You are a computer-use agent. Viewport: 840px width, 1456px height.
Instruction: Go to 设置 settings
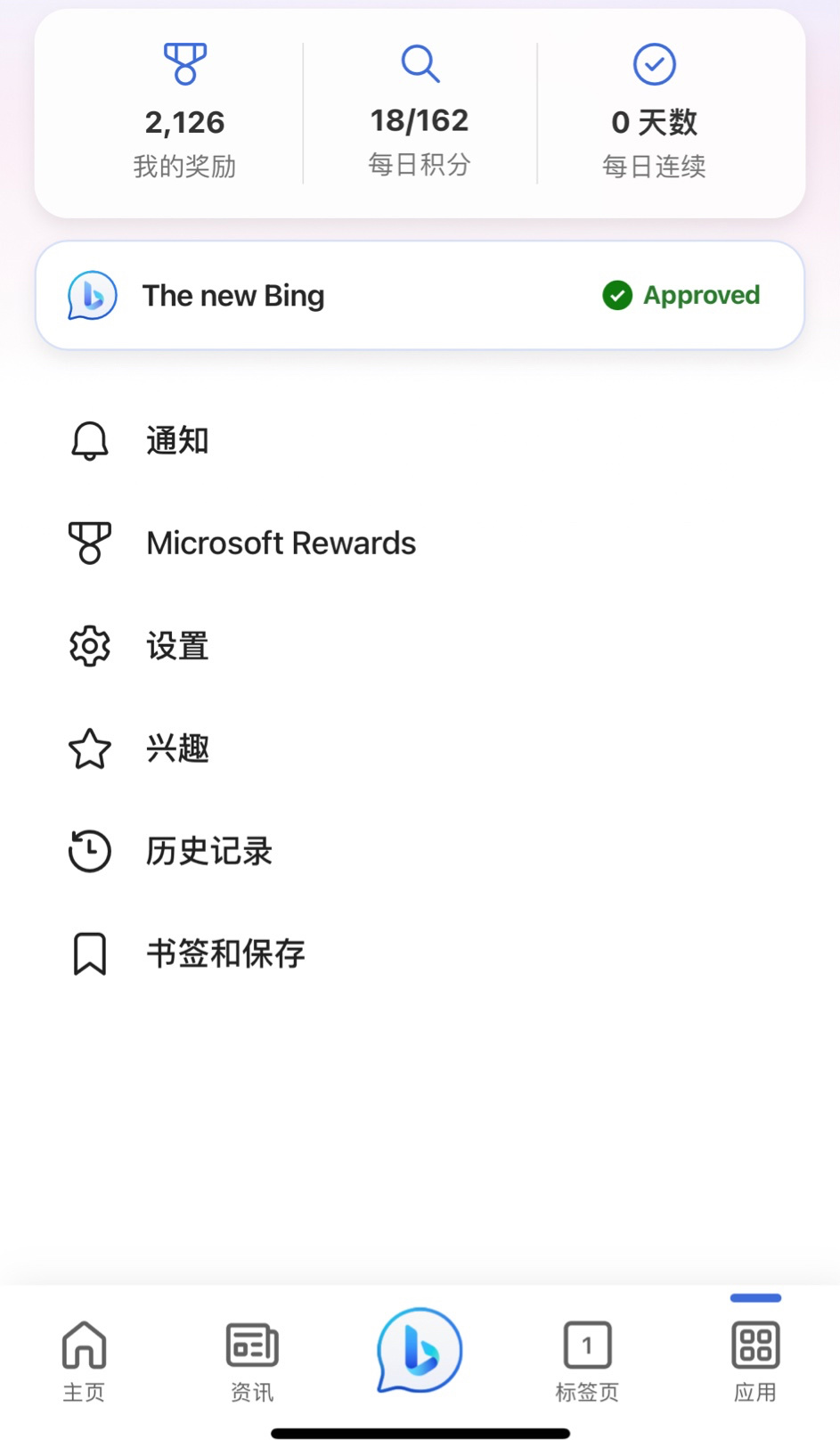[177, 646]
